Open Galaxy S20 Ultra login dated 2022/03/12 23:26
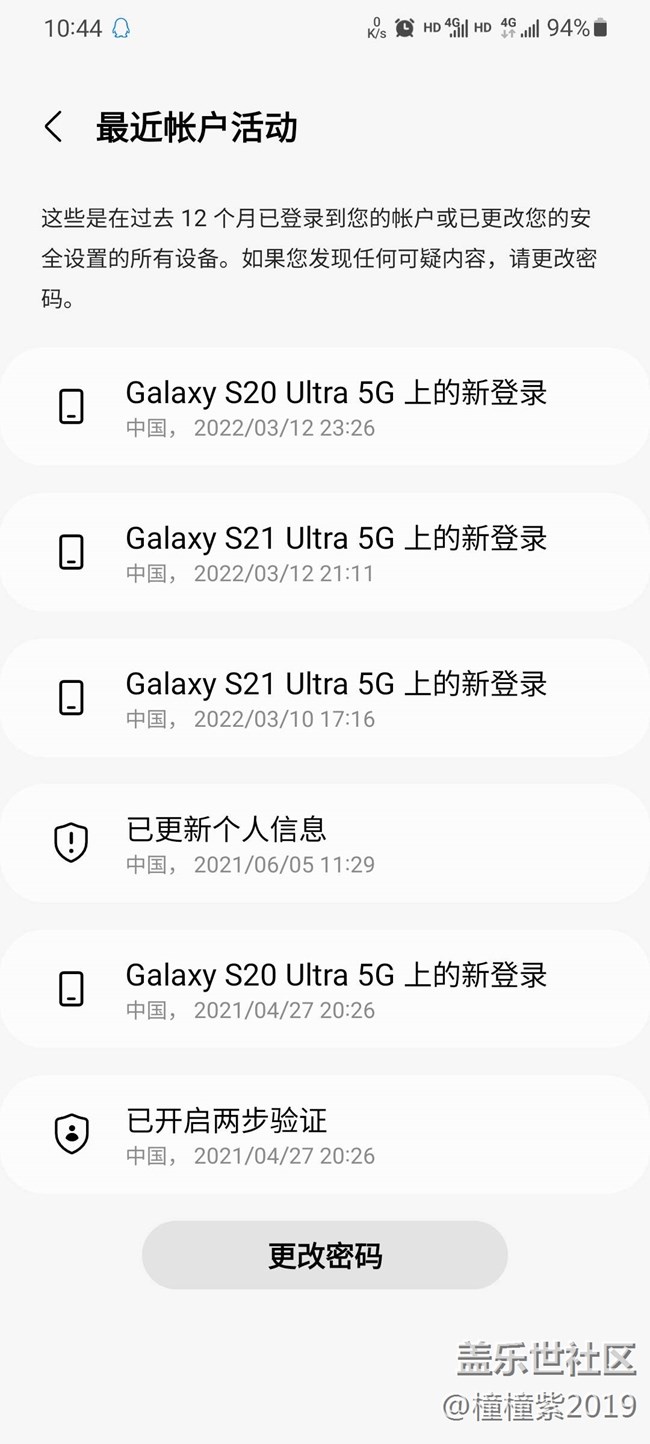This screenshot has width=650, height=1444. pyautogui.click(x=325, y=407)
